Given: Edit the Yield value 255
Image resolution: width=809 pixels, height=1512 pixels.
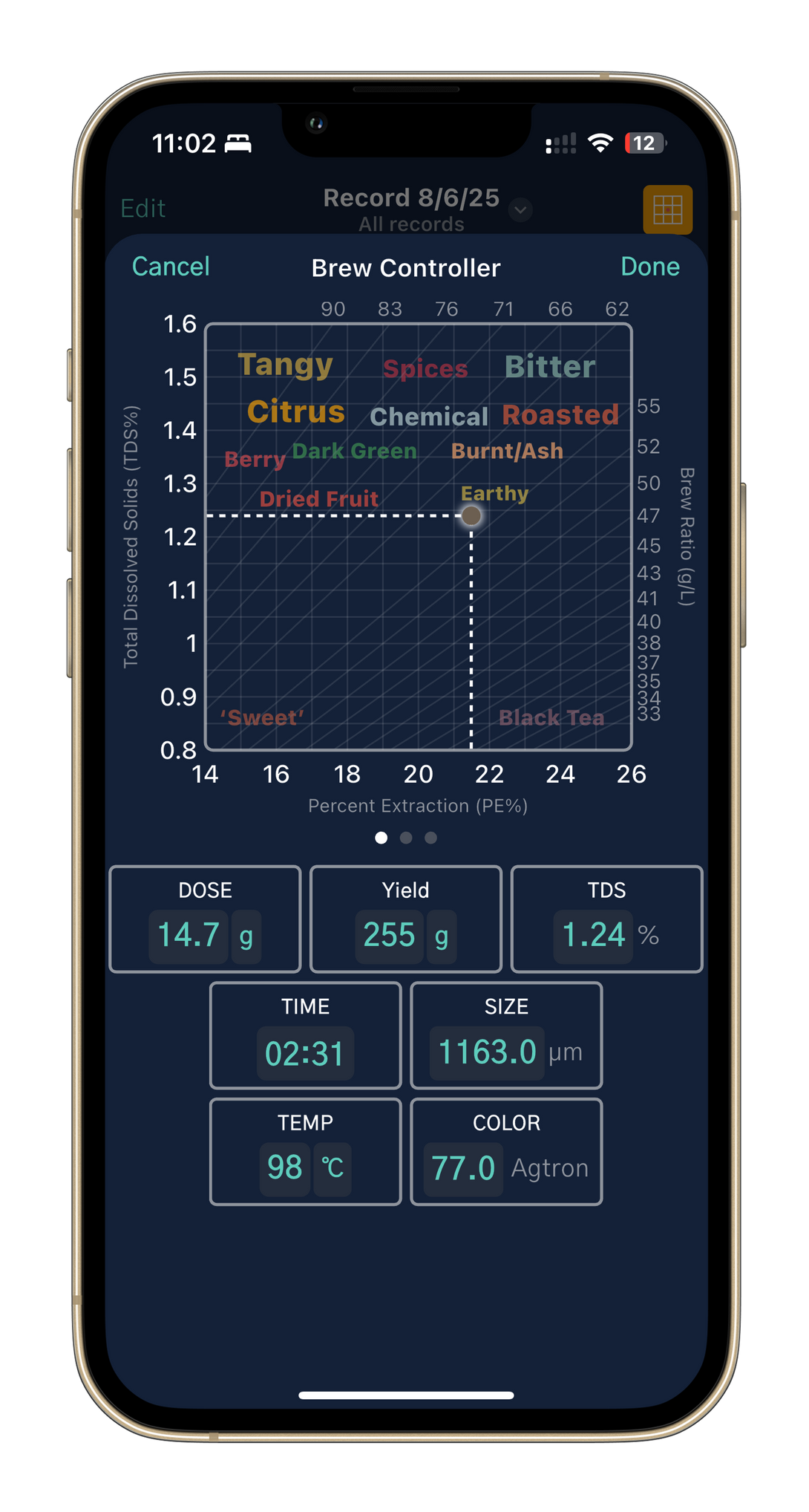Looking at the screenshot, I should pos(389,936).
